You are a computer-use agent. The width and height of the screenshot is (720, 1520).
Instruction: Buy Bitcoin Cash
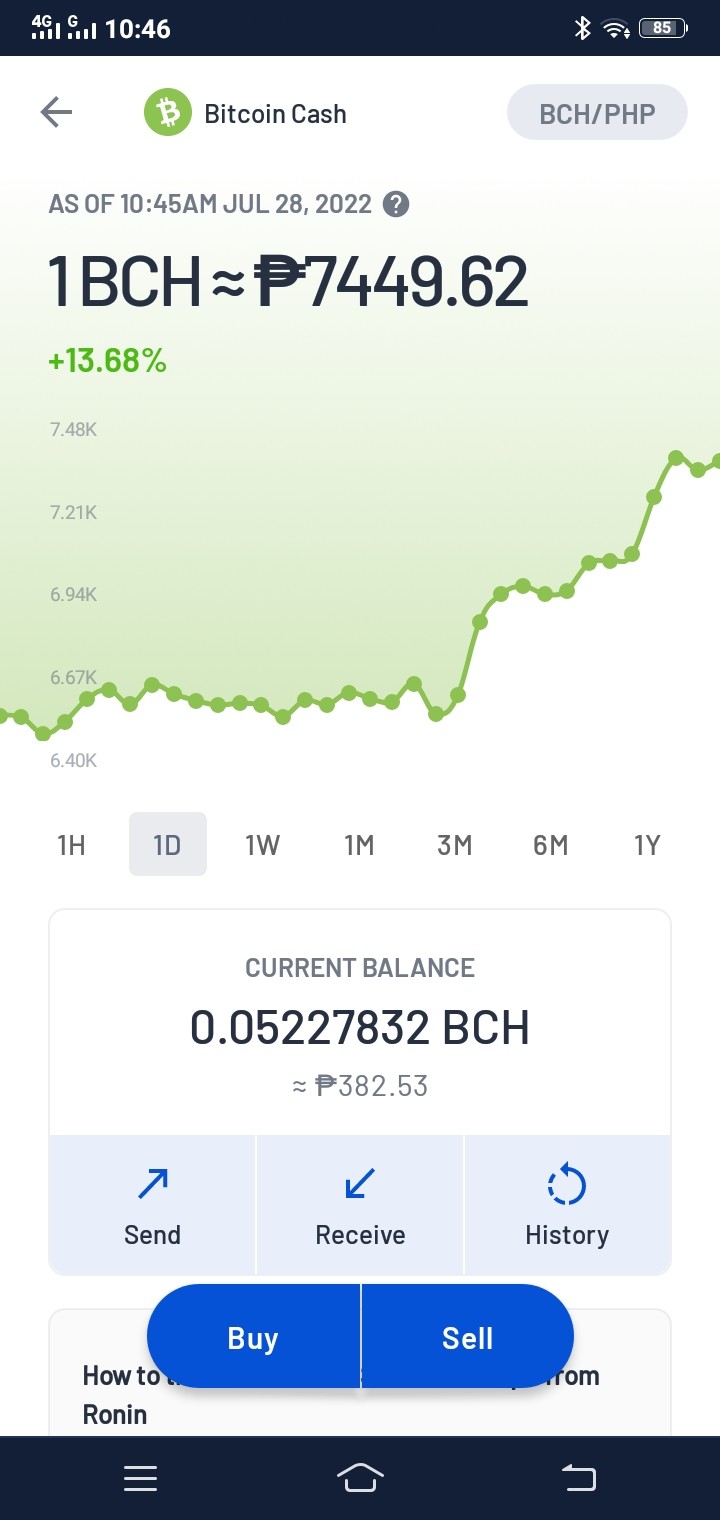(253, 1338)
